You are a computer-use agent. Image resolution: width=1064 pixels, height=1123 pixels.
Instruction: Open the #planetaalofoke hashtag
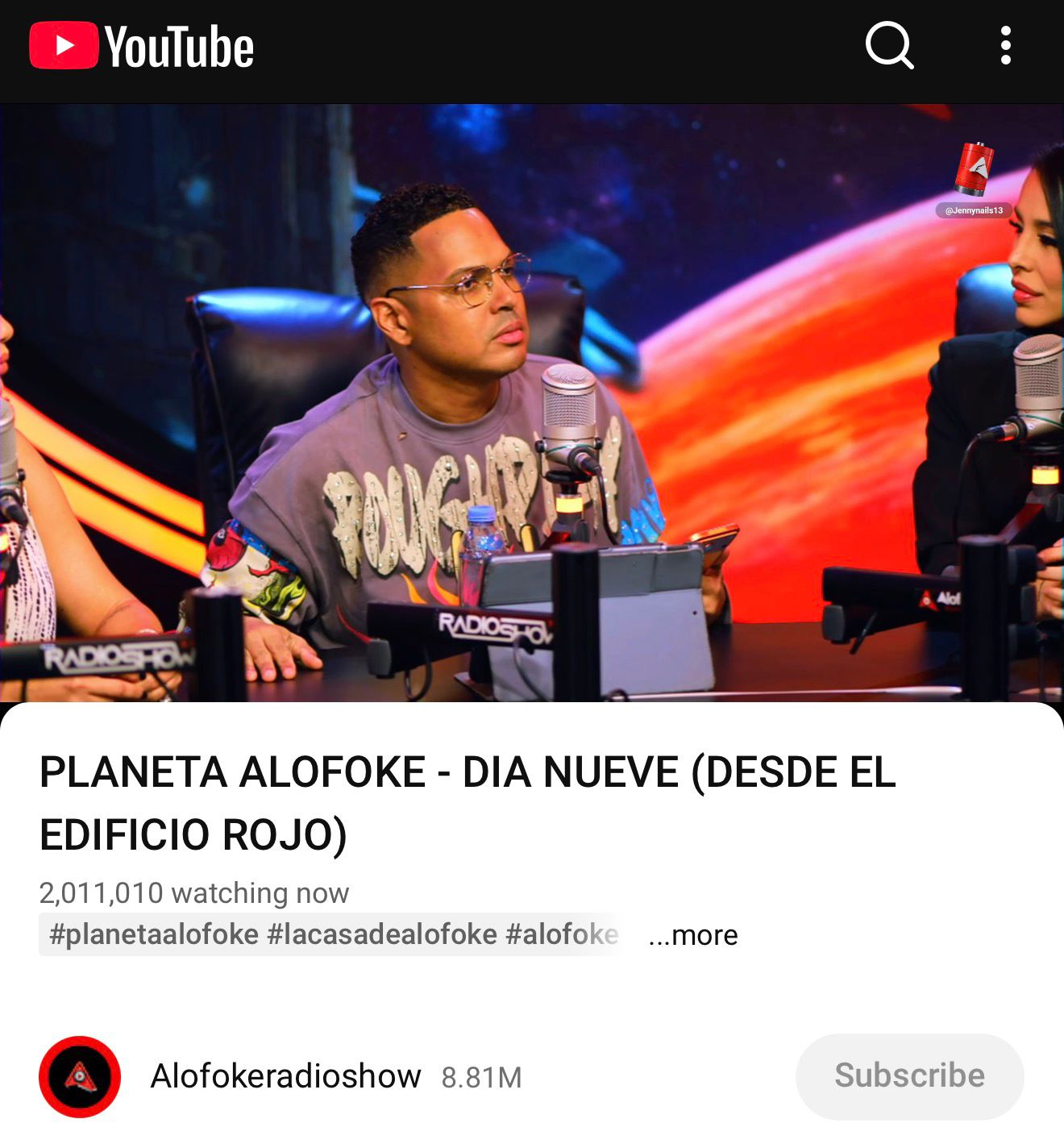[x=153, y=935]
